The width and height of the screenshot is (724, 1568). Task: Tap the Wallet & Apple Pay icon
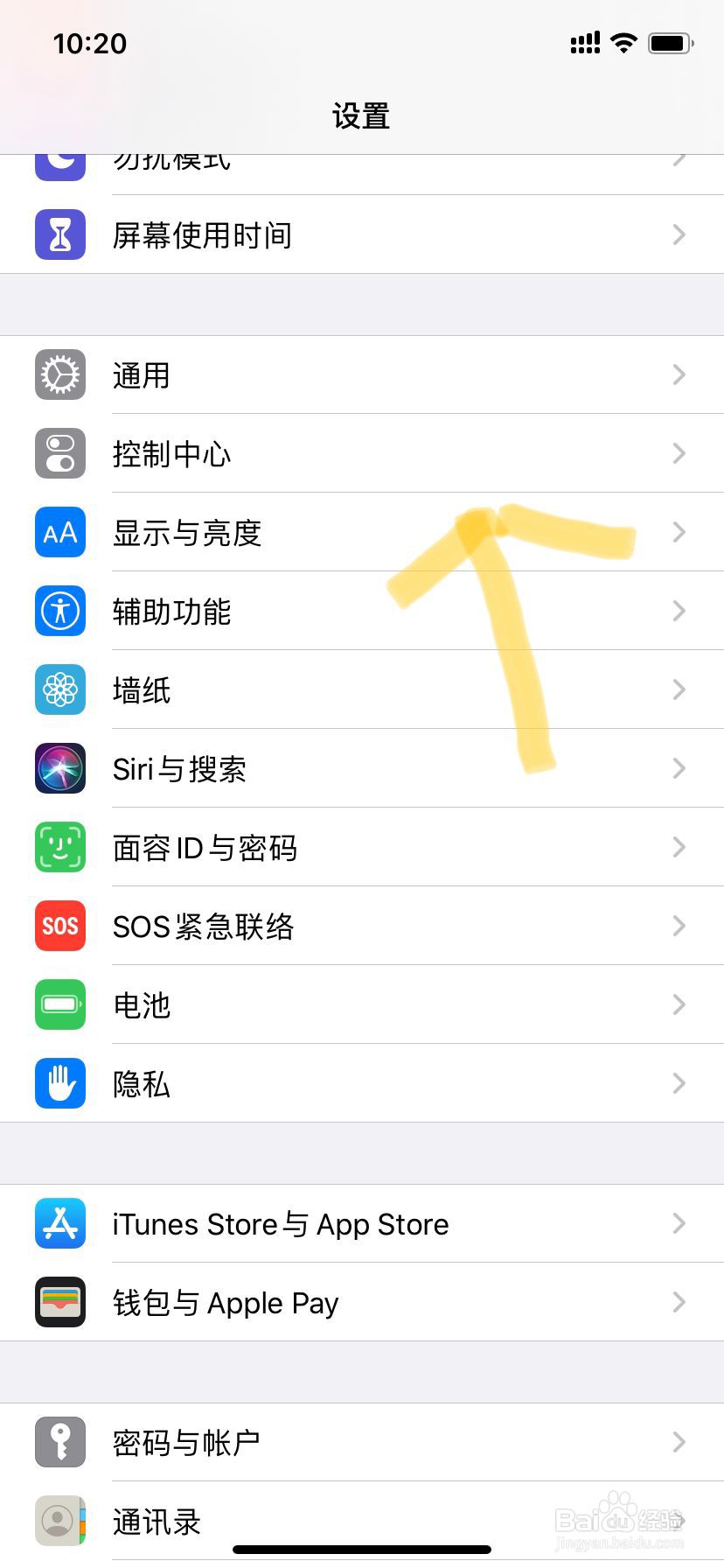pyautogui.click(x=59, y=1302)
